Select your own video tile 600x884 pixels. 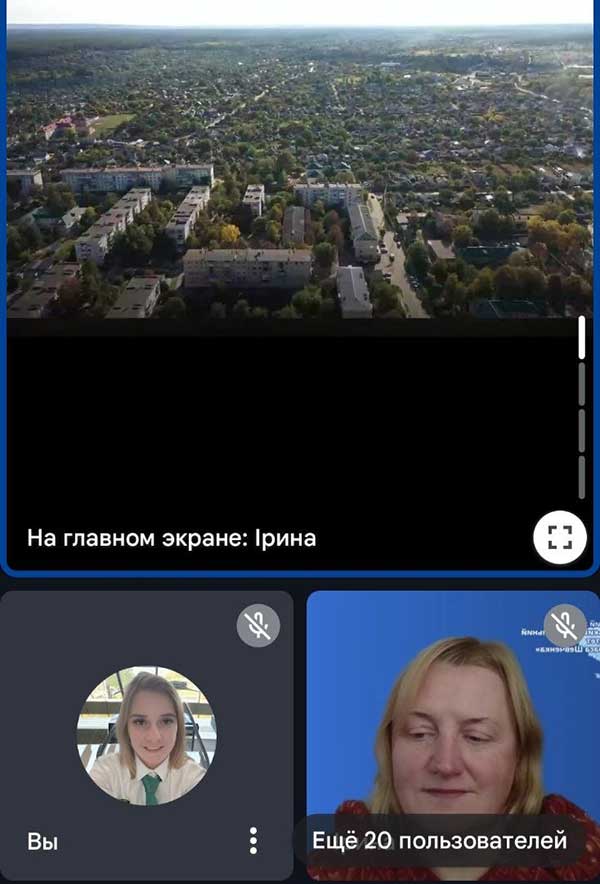tap(146, 734)
